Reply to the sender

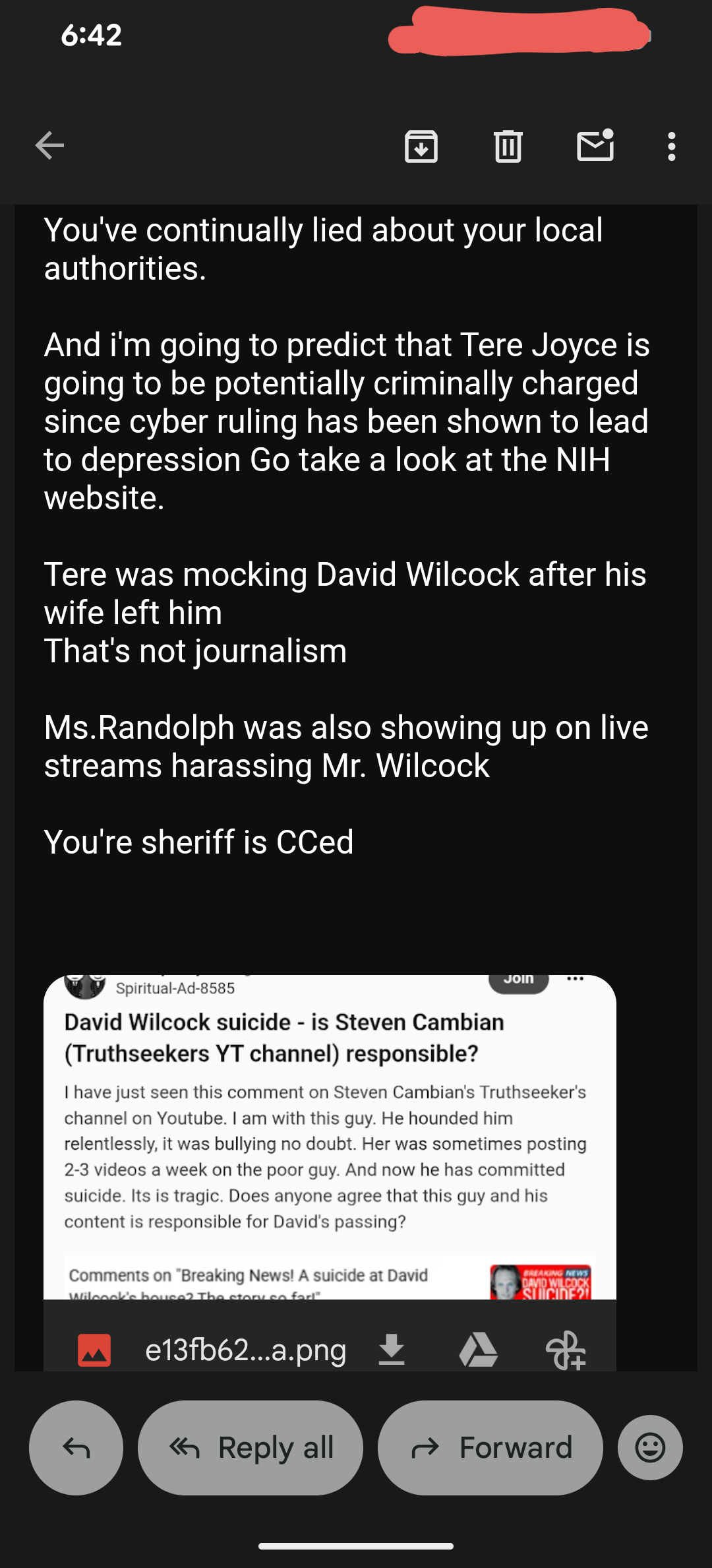click(76, 1448)
